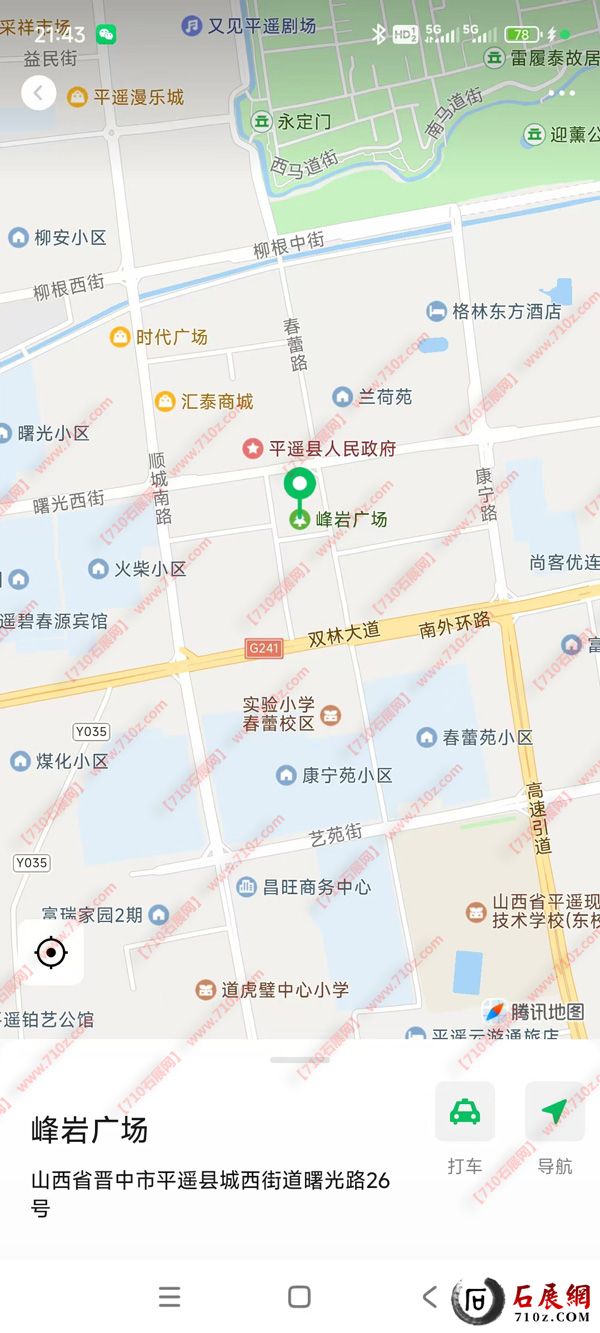Expand the location panel drag handle

click(x=299, y=1060)
